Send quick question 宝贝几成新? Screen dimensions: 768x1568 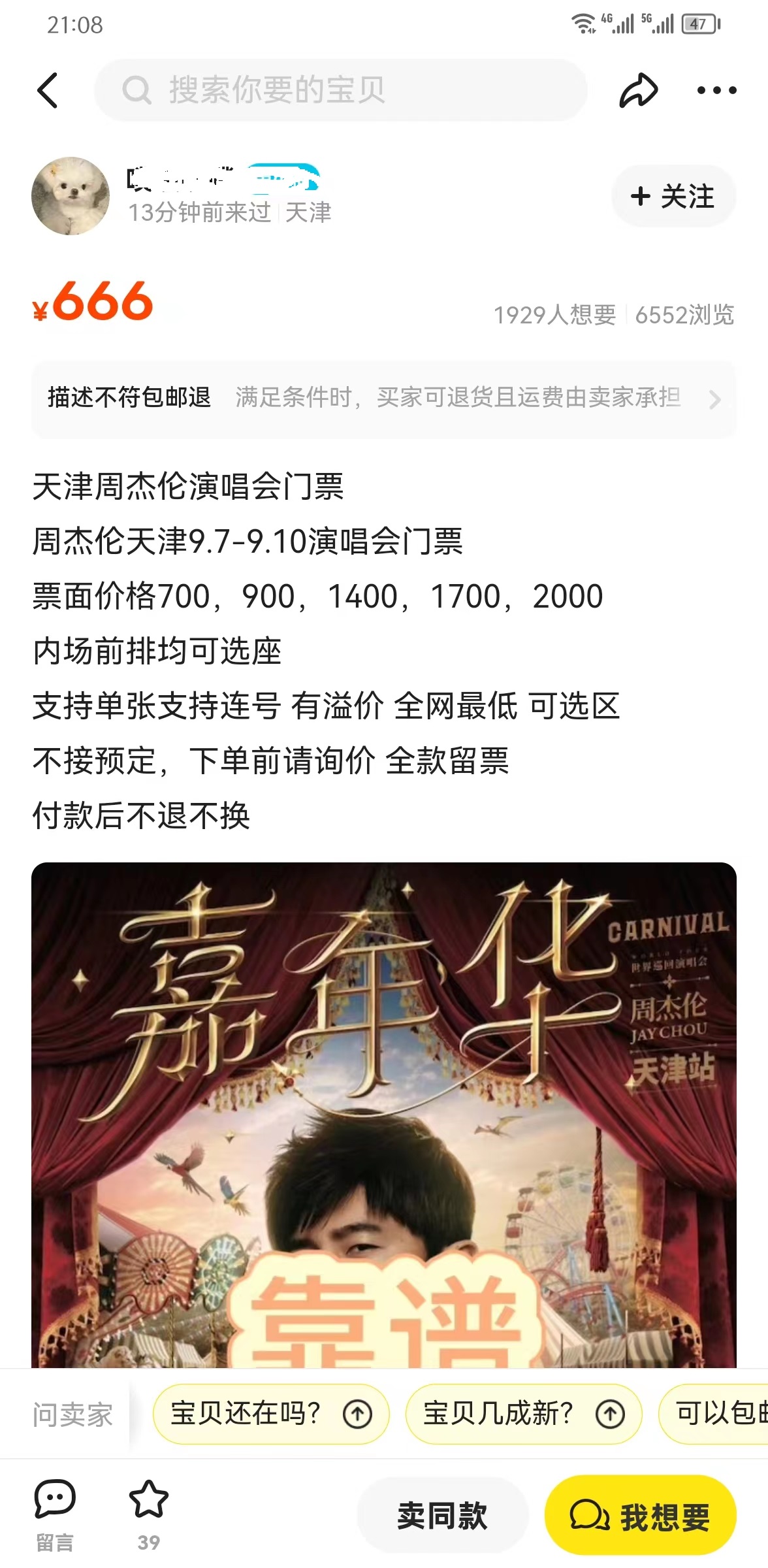tap(524, 1414)
